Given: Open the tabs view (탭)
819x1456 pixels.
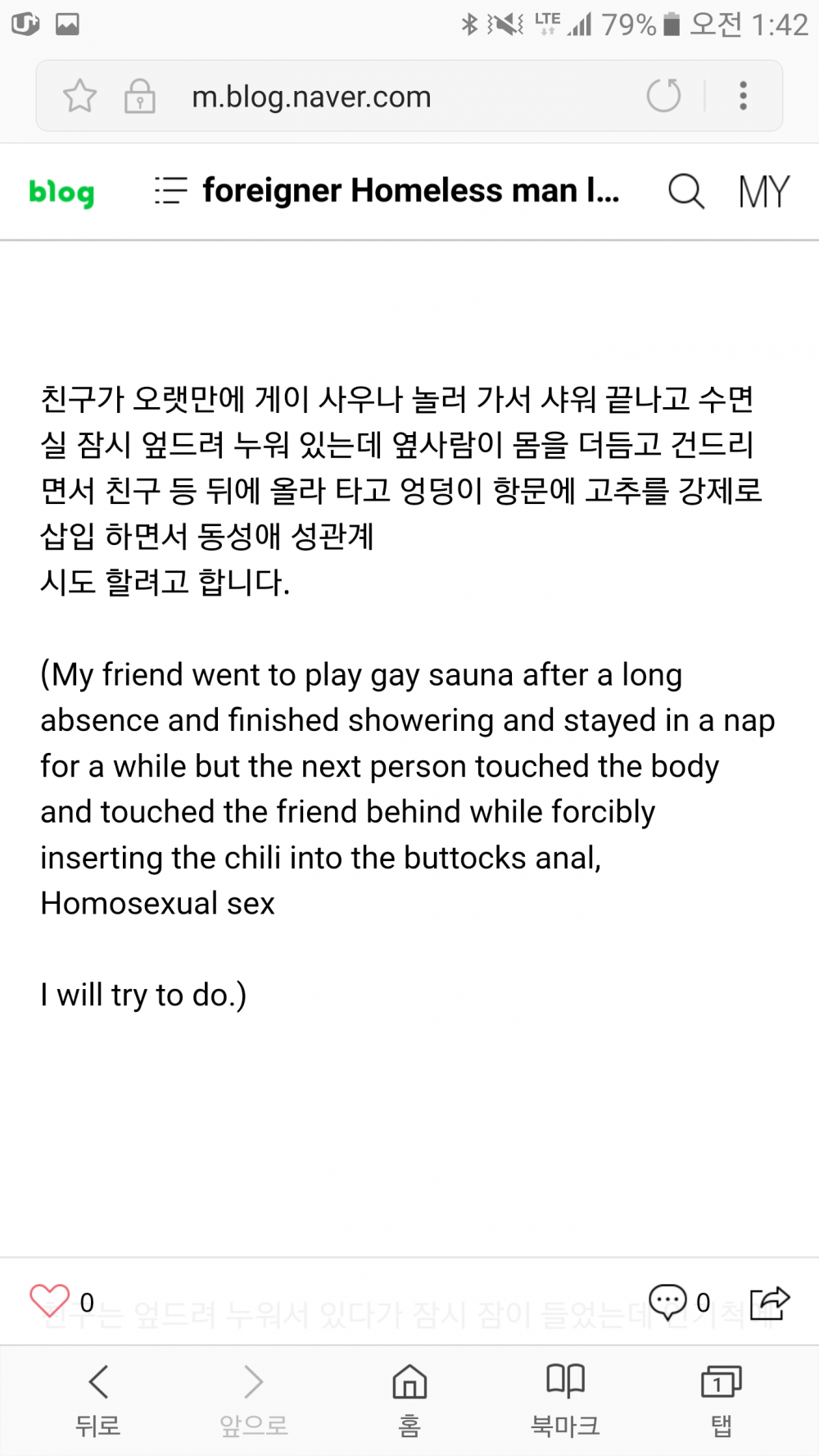Looking at the screenshot, I should [x=721, y=1399].
